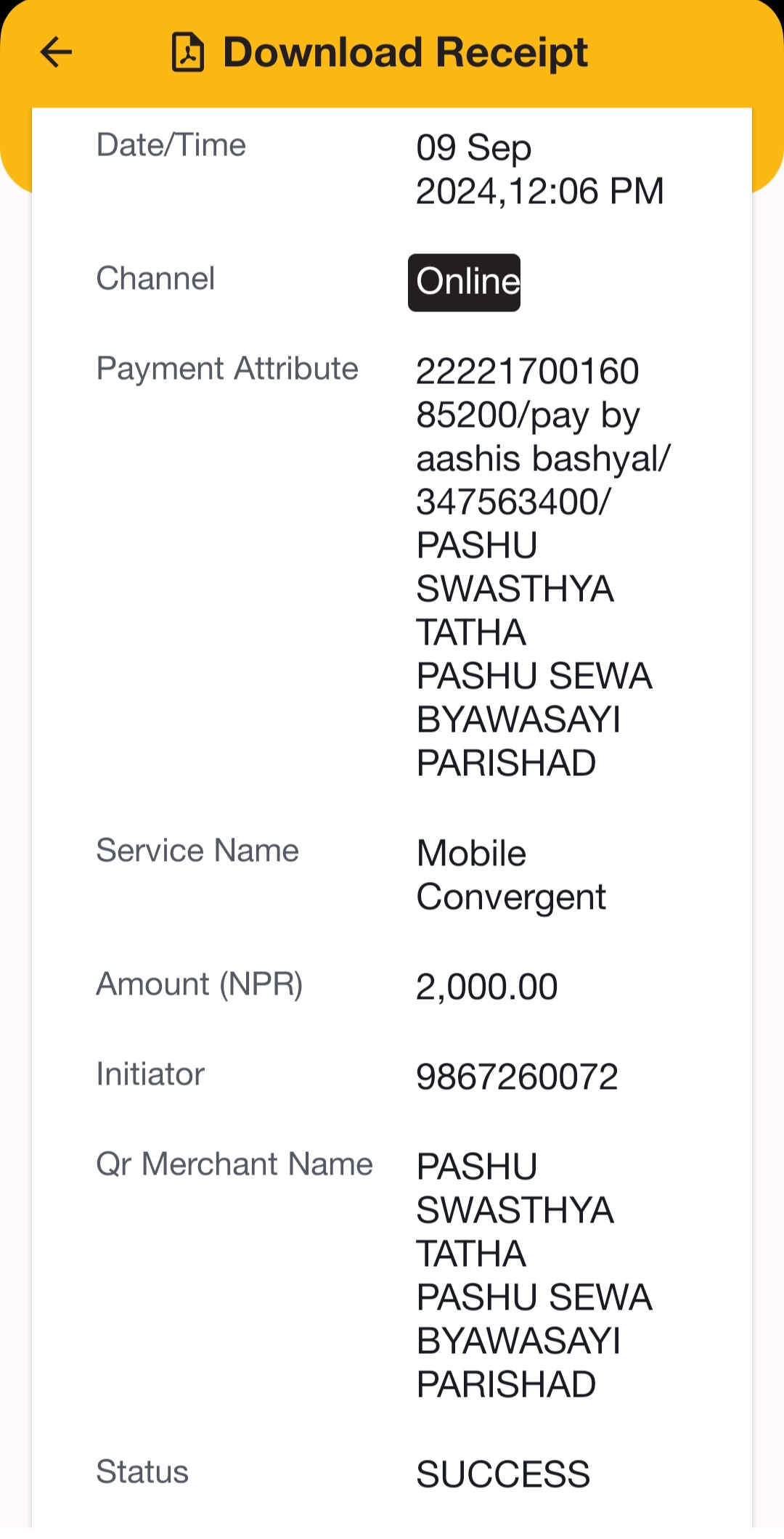The height and width of the screenshot is (1539, 784).
Task: Download the receipt as PDF
Action: [380, 52]
